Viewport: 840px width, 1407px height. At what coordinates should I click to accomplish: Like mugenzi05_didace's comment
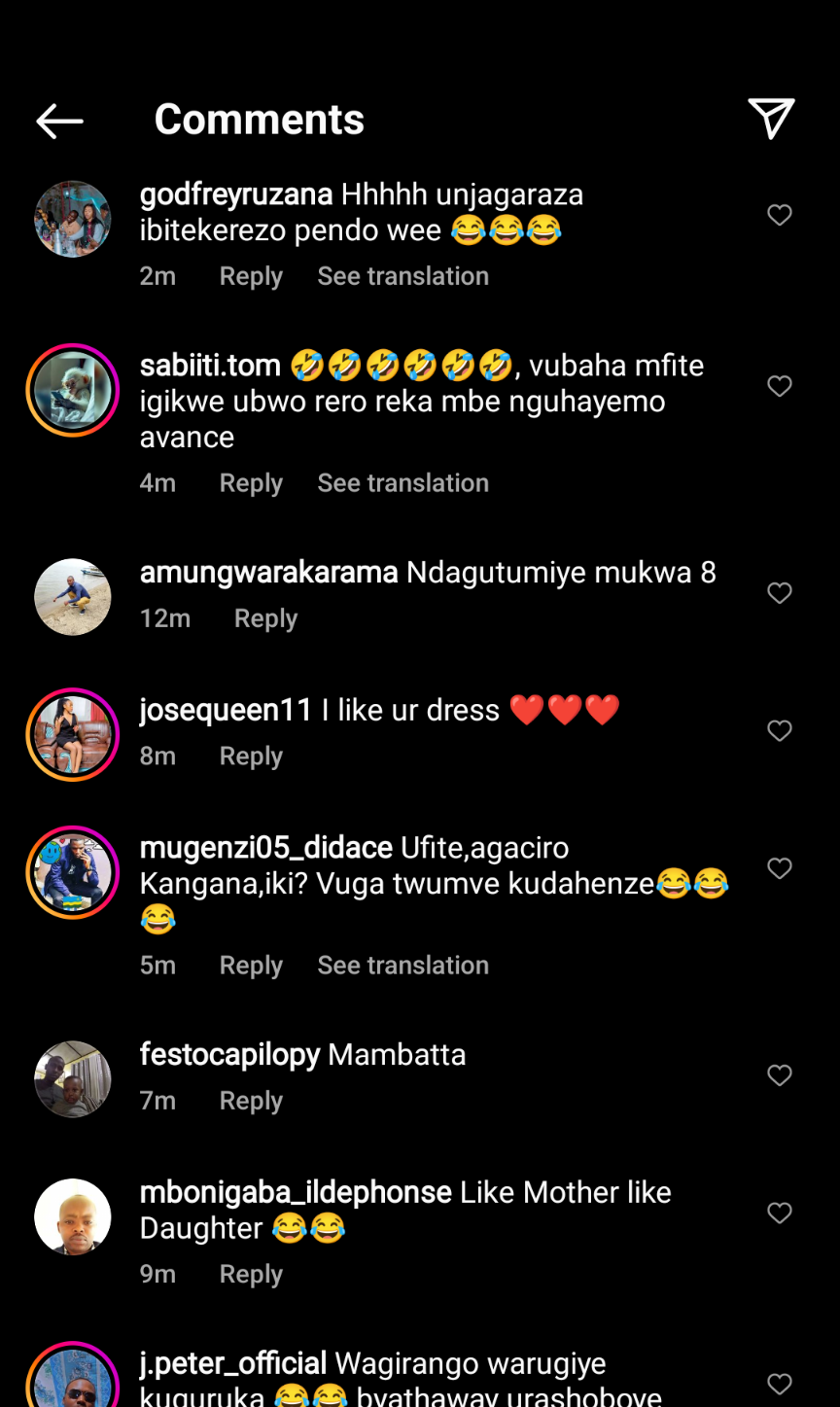(x=780, y=868)
